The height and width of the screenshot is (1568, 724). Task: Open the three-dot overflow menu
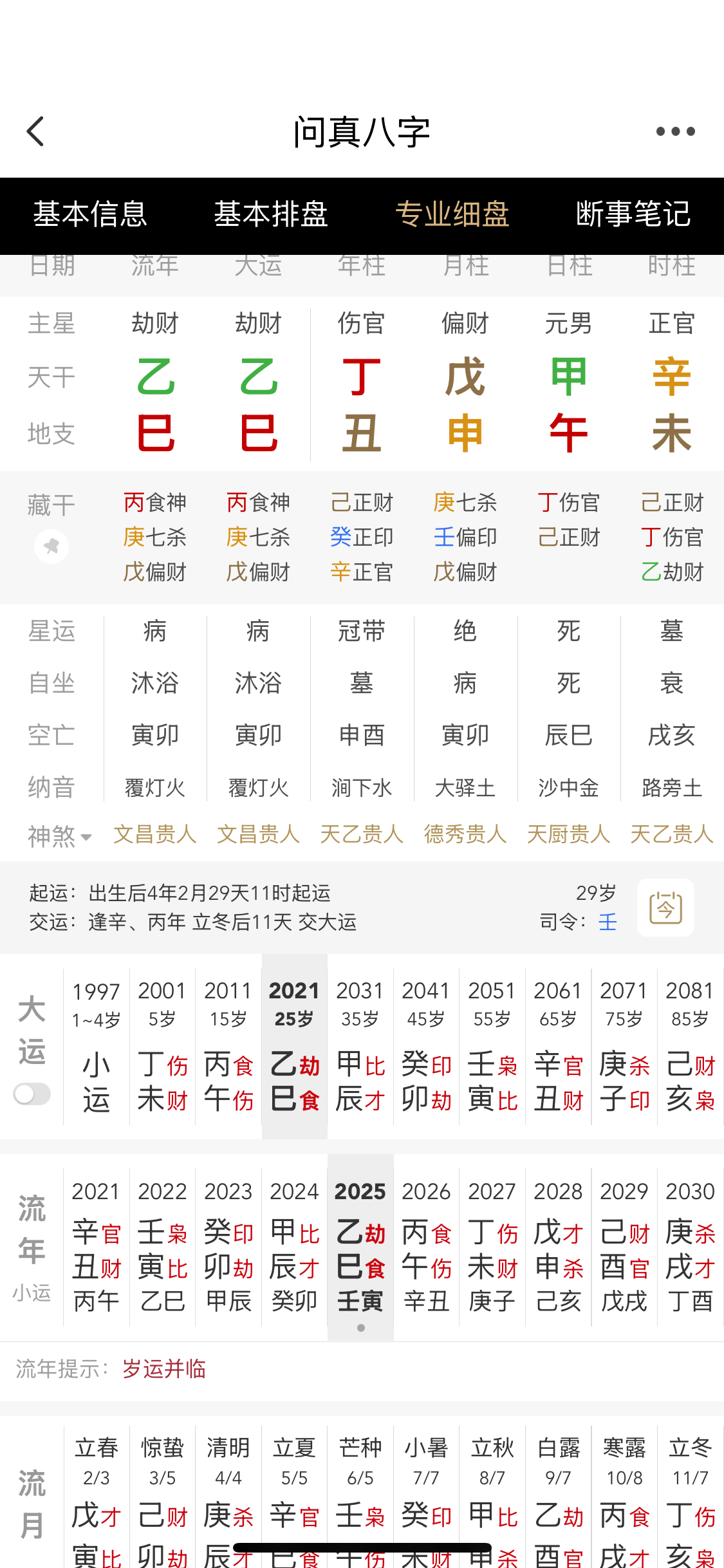click(x=675, y=131)
